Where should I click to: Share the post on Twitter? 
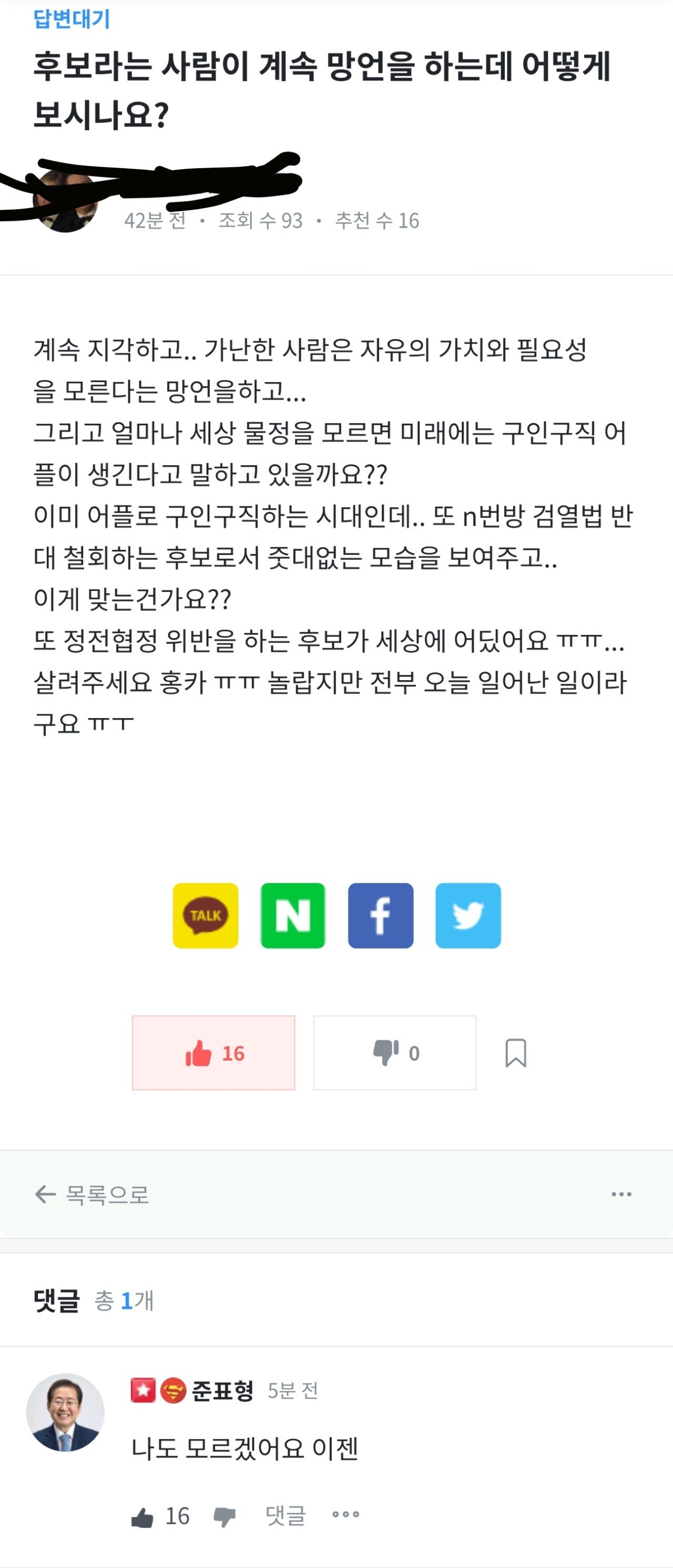pos(468,915)
